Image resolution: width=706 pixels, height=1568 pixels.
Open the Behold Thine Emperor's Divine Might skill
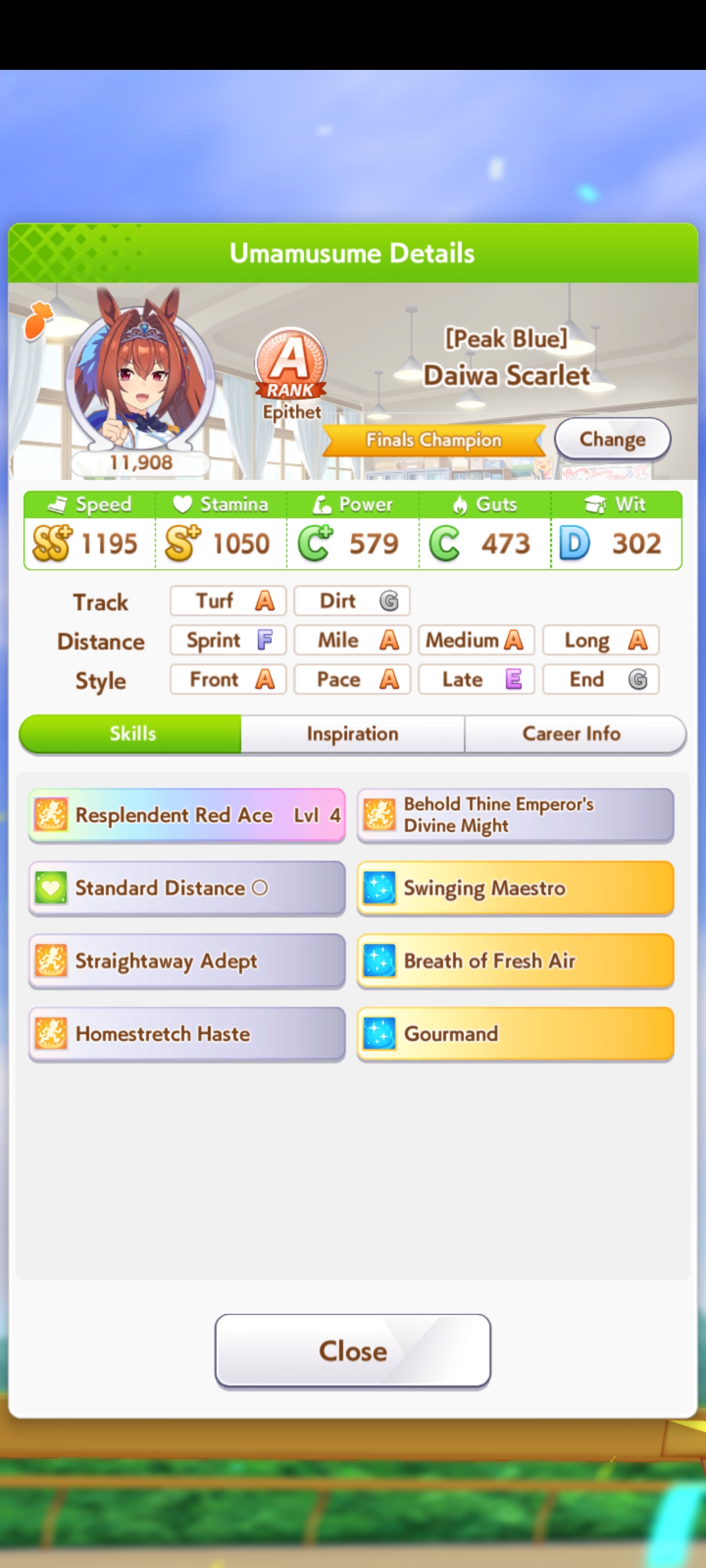pos(515,815)
